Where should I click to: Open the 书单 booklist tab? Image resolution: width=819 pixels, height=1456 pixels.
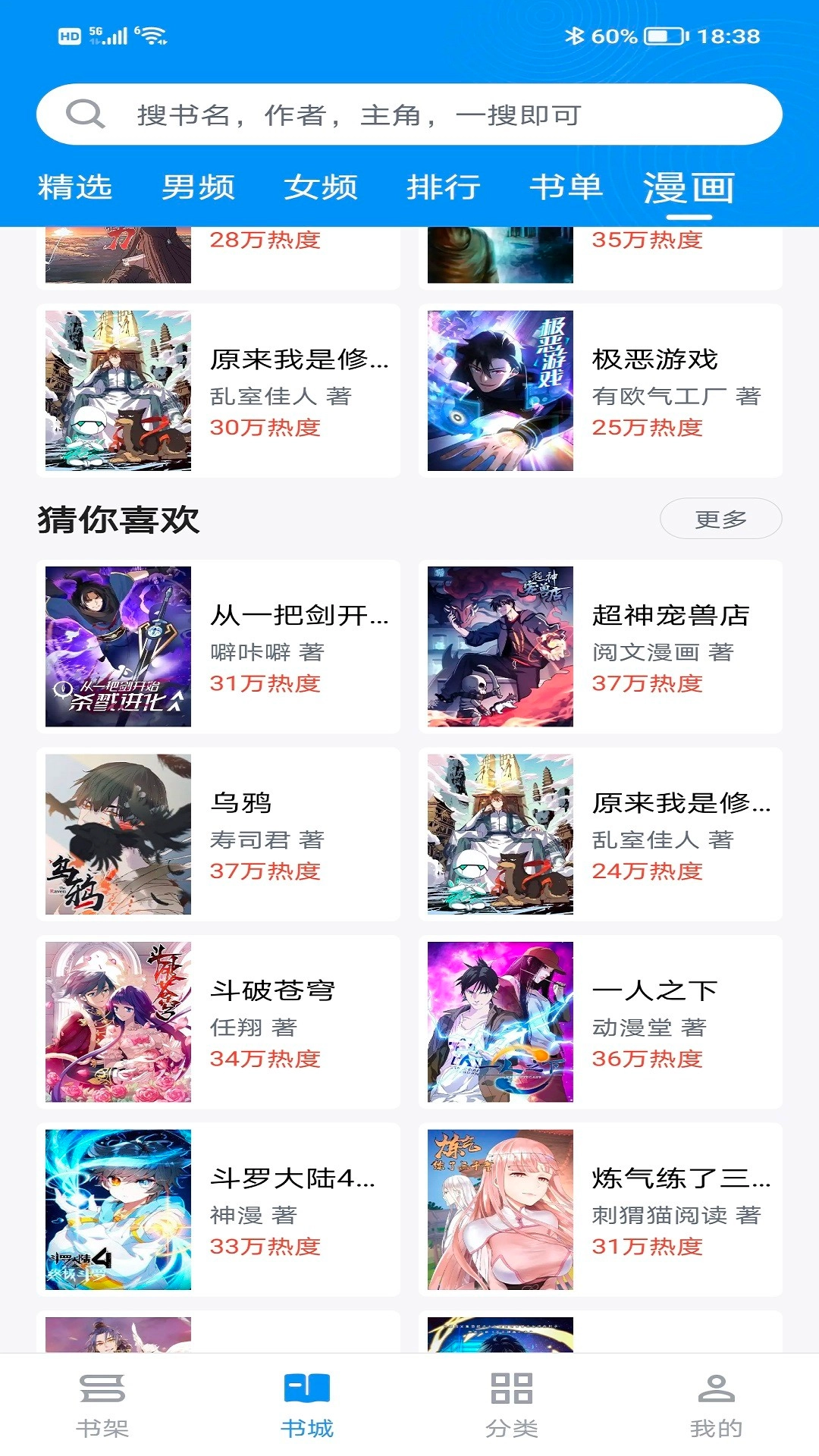pyautogui.click(x=566, y=187)
